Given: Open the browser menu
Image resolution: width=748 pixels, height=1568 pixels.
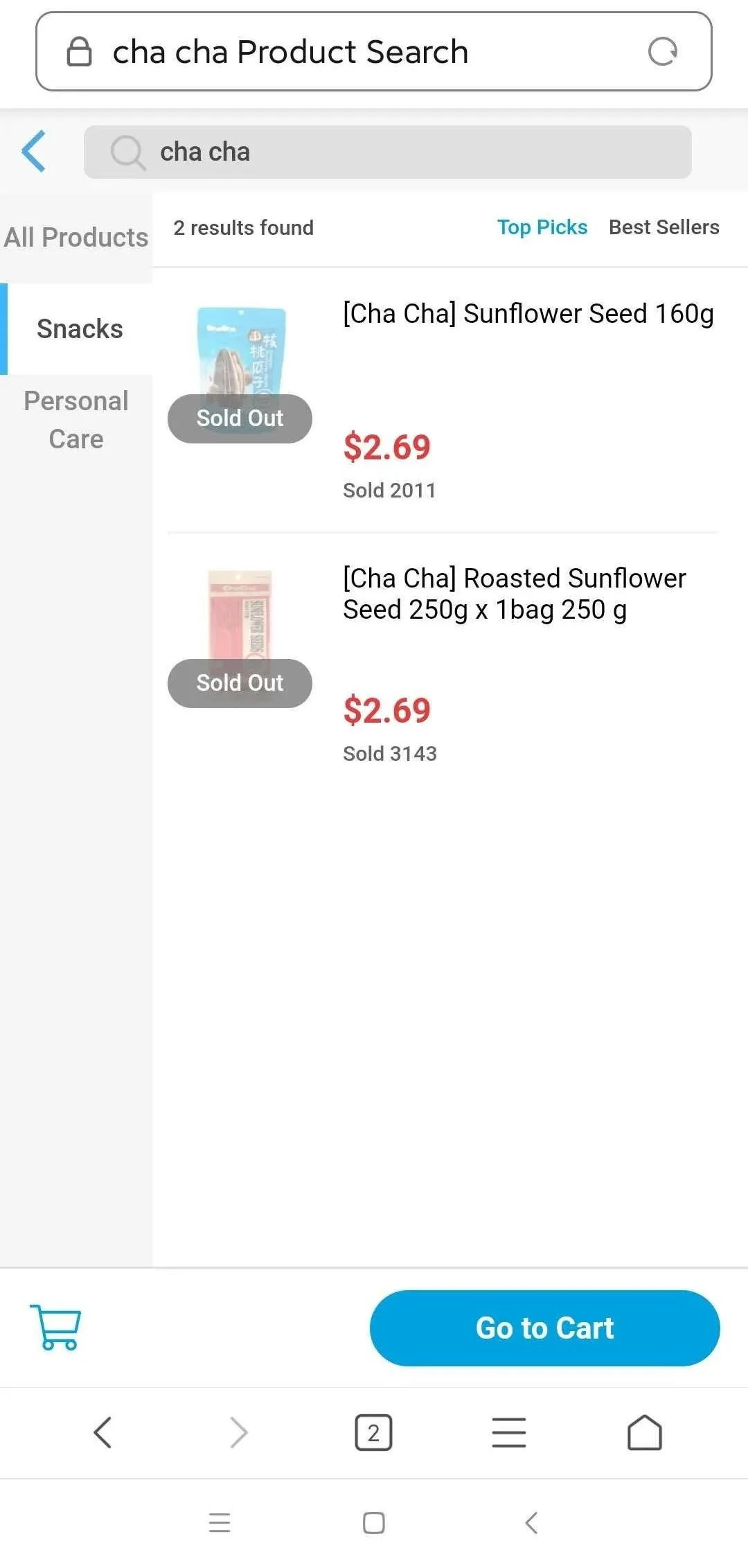Looking at the screenshot, I should coord(509,1432).
